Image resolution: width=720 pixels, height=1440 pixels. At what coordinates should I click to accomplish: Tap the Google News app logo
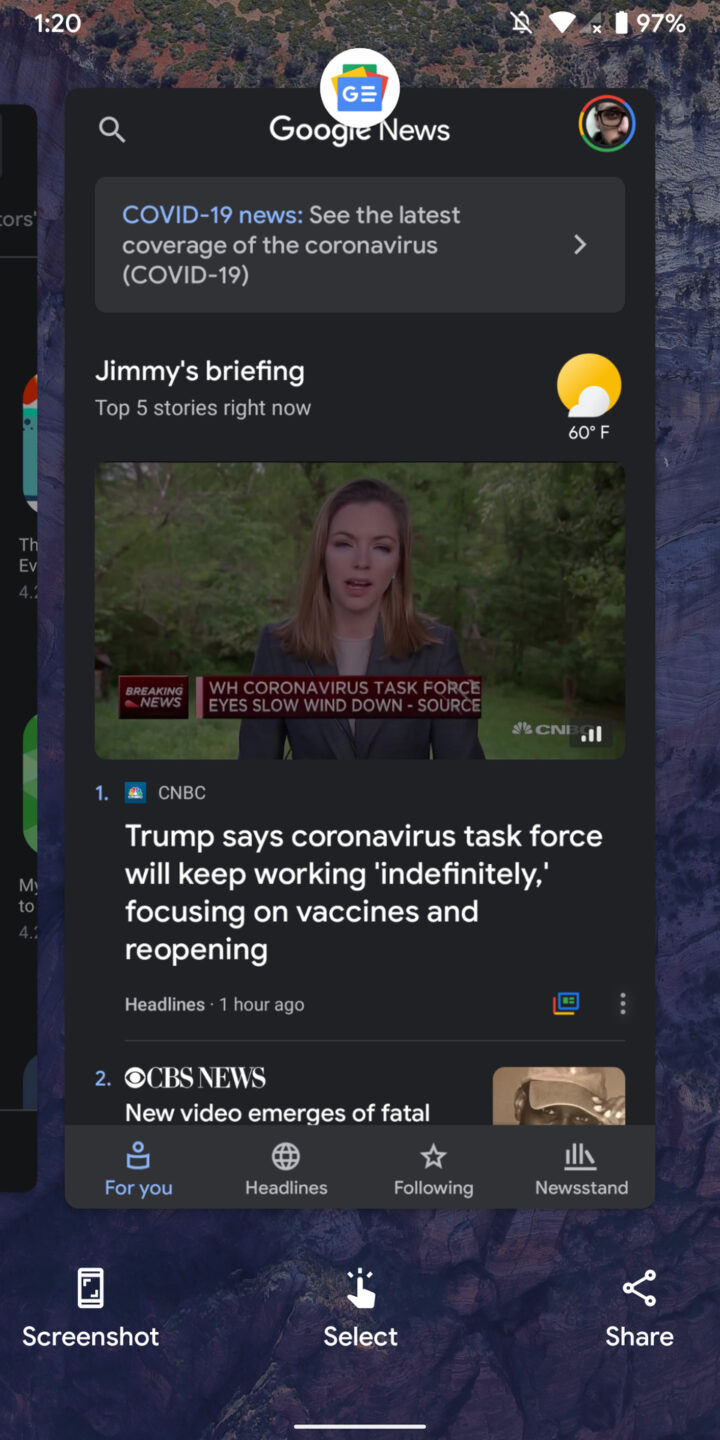tap(359, 88)
